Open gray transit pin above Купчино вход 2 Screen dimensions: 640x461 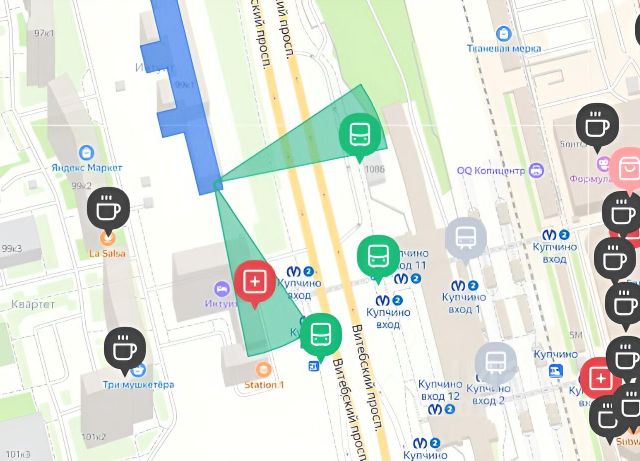tap(495, 363)
